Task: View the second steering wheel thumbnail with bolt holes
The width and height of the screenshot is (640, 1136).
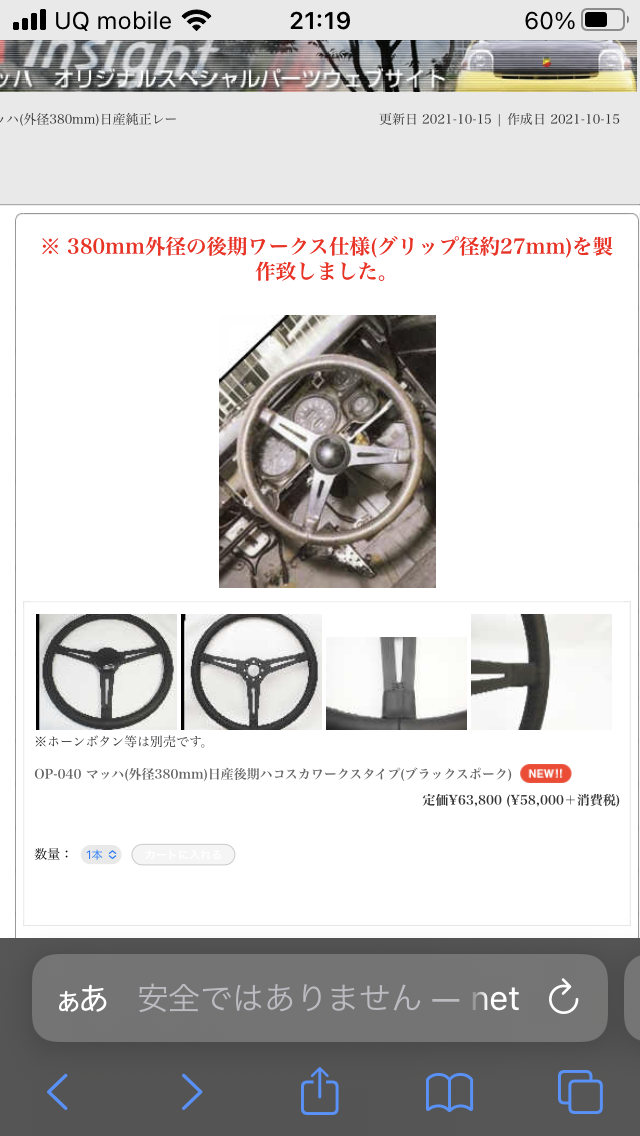Action: (252, 672)
